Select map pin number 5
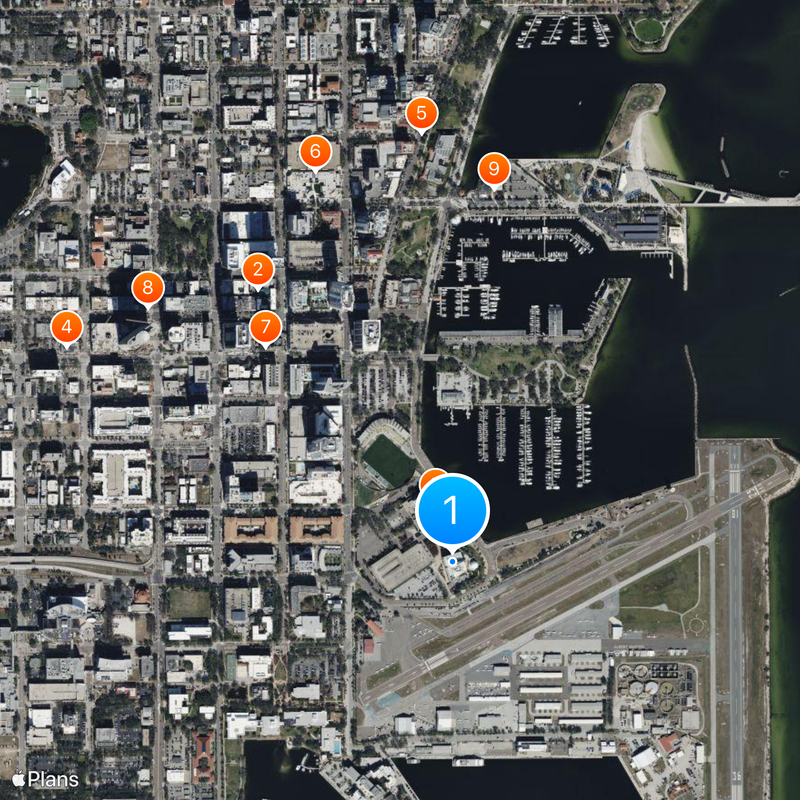 421,113
